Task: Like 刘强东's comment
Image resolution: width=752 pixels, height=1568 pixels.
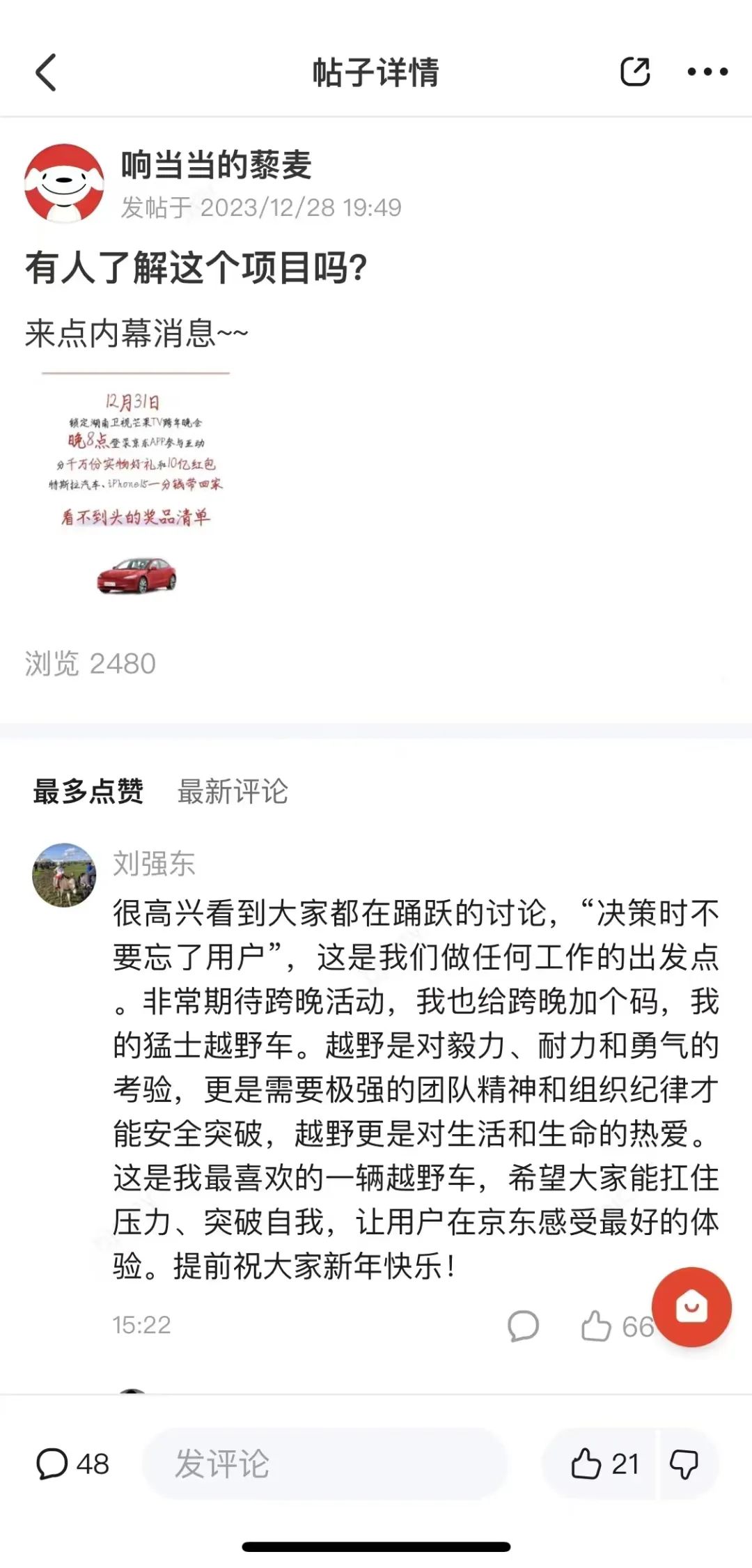Action: [x=597, y=1326]
